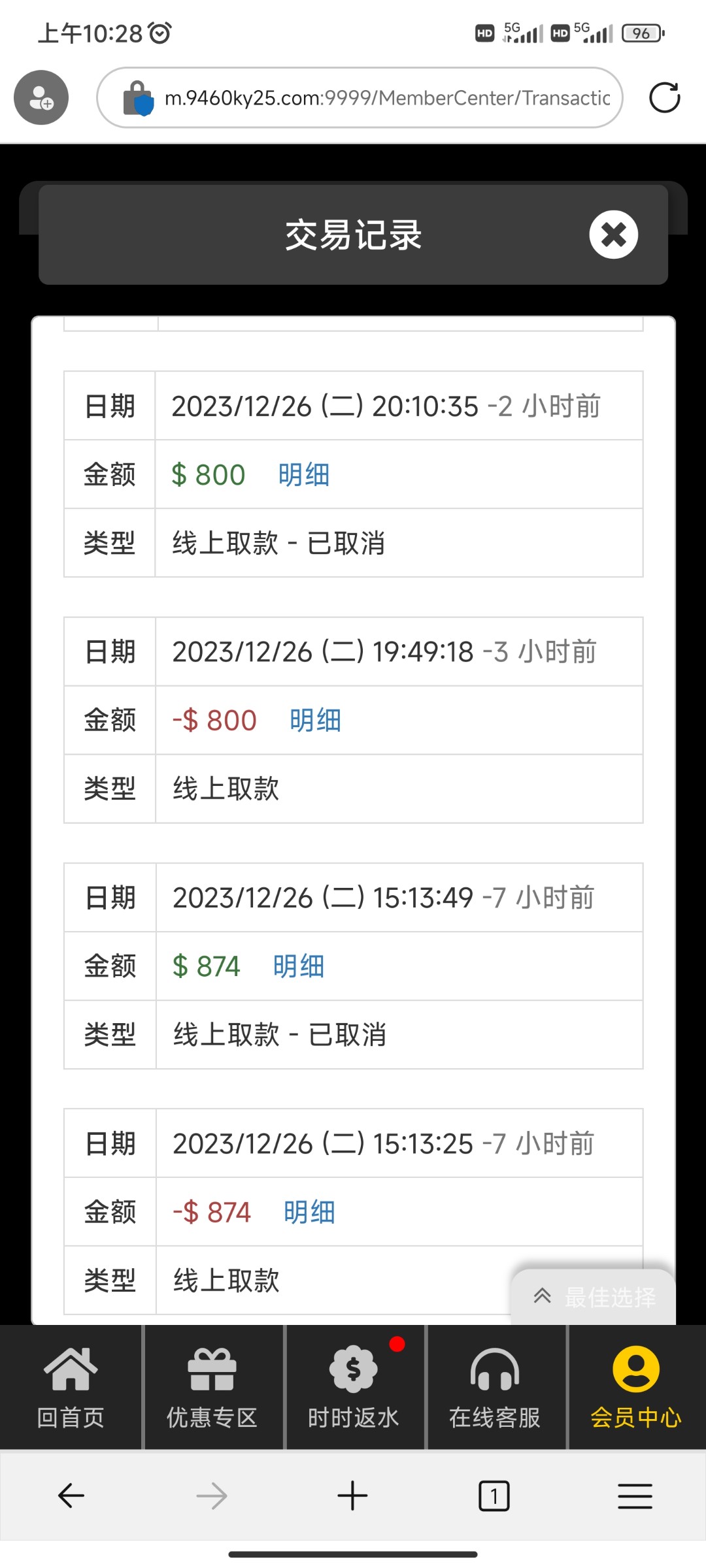This screenshot has width=706, height=1568.
Task: Tap the page reload icon
Action: click(x=664, y=97)
